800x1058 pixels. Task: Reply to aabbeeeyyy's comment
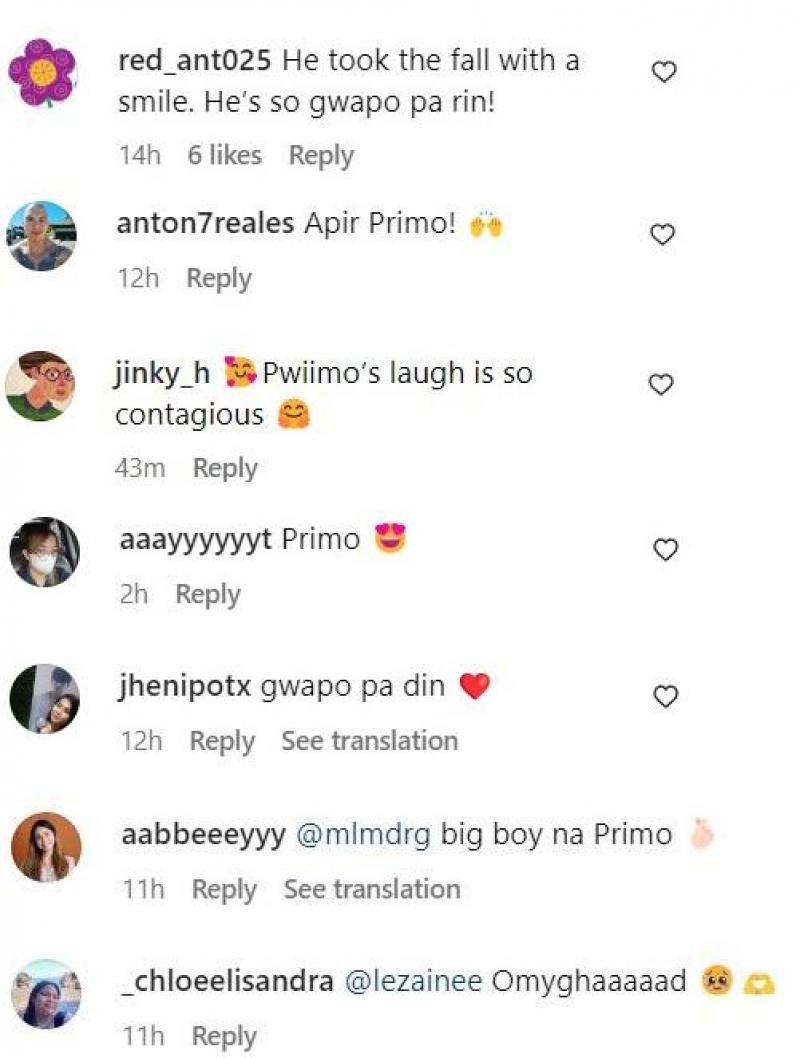coord(224,889)
